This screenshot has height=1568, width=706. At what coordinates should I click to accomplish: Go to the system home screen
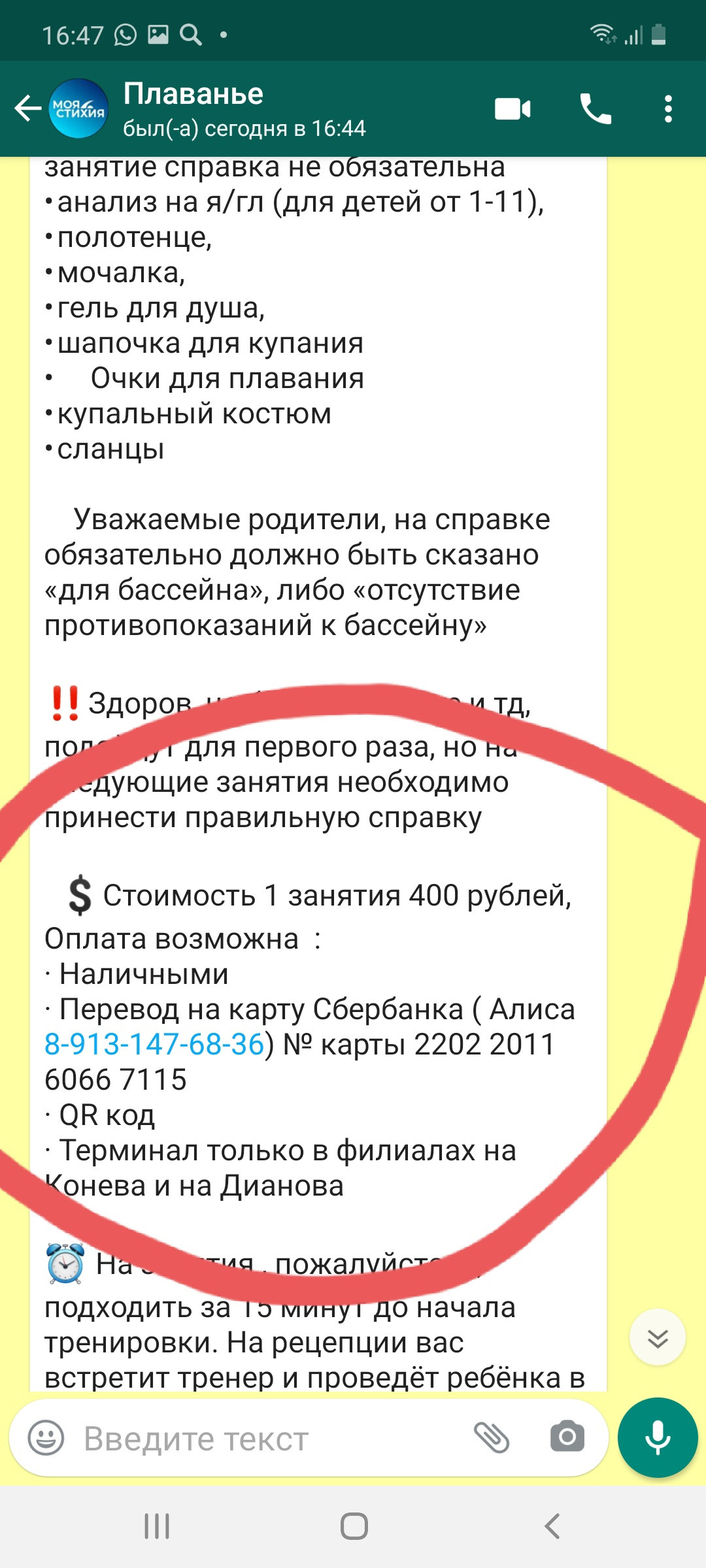(354, 1526)
